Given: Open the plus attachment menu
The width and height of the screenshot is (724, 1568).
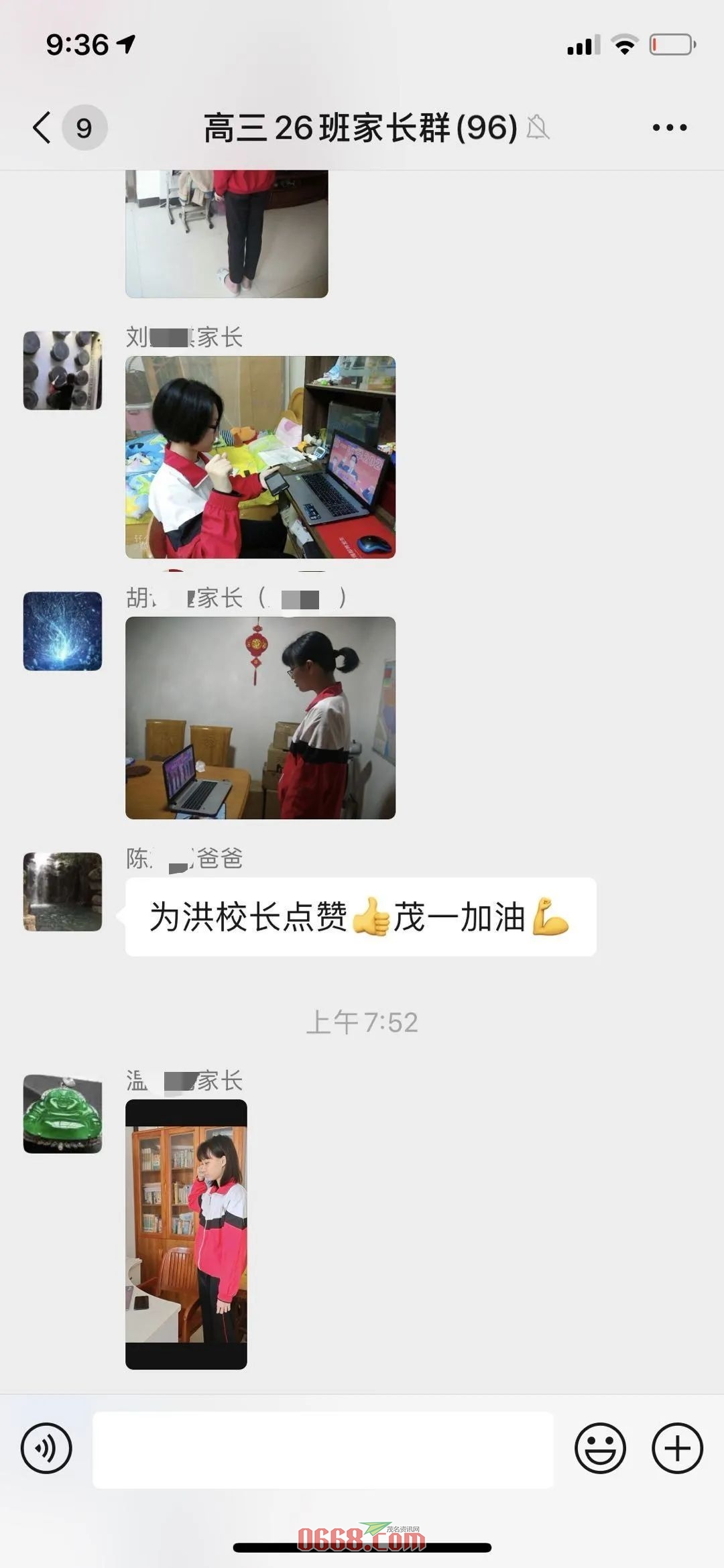Looking at the screenshot, I should pos(677,1448).
